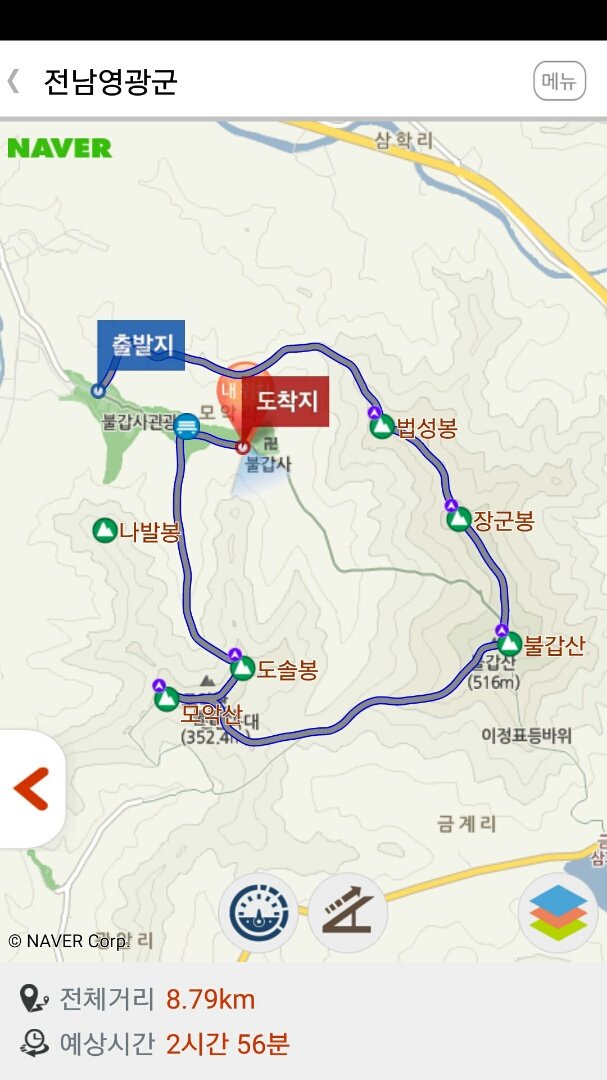Tap the 도착지 destination marker
This screenshot has width=607, height=1080.
pos(287,401)
